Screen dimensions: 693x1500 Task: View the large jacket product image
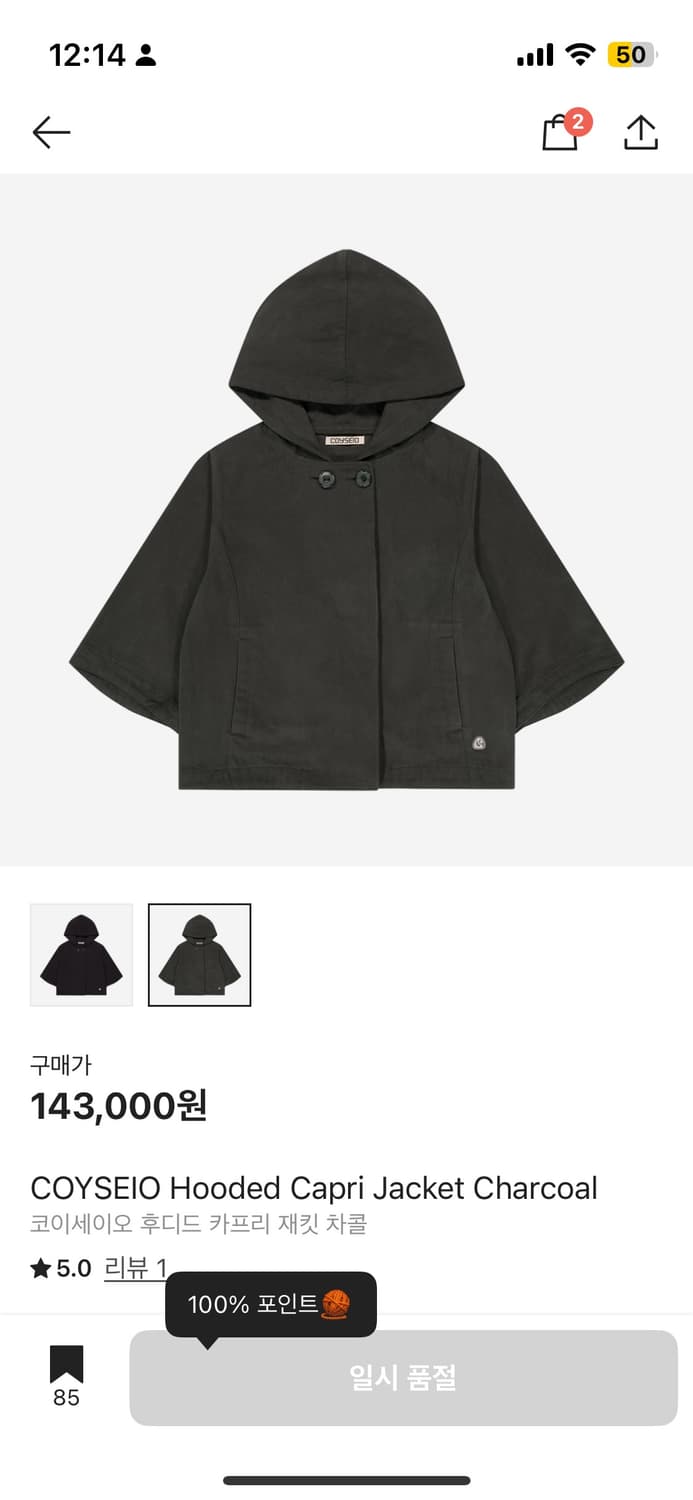[346, 520]
